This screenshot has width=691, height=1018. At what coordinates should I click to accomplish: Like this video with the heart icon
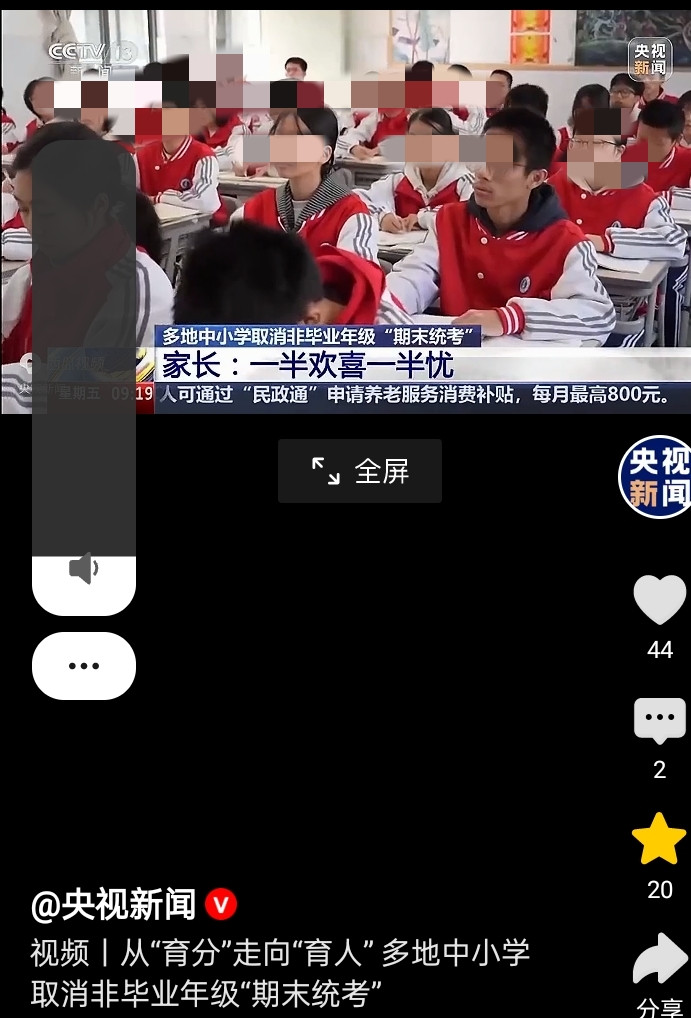660,601
